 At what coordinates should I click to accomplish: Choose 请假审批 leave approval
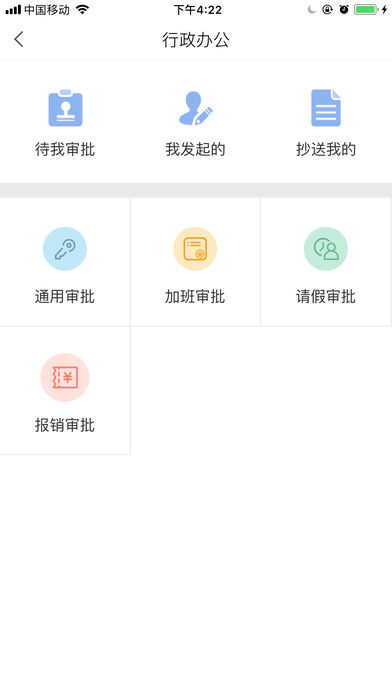(x=326, y=262)
